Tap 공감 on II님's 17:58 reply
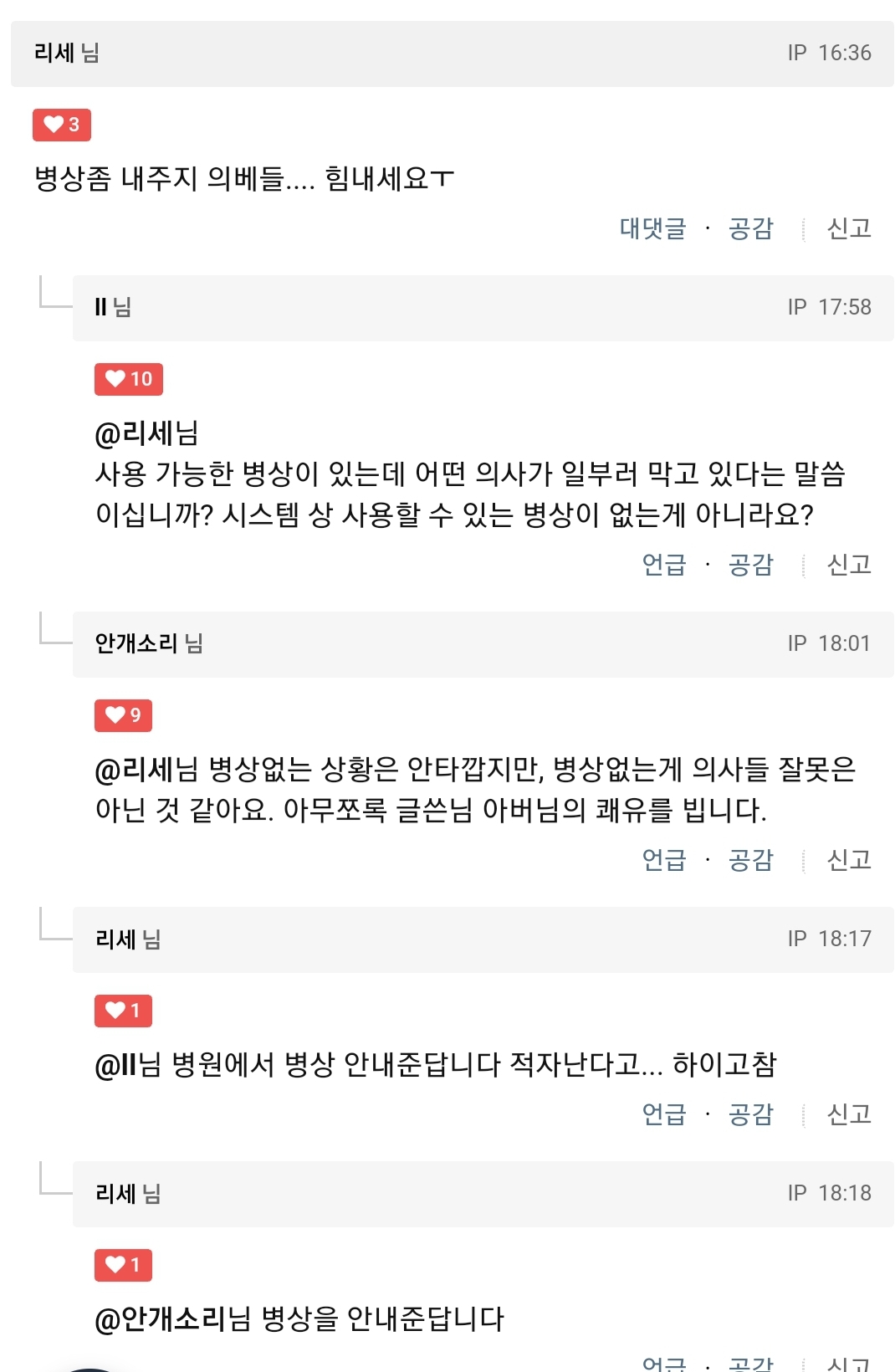 pos(750,565)
